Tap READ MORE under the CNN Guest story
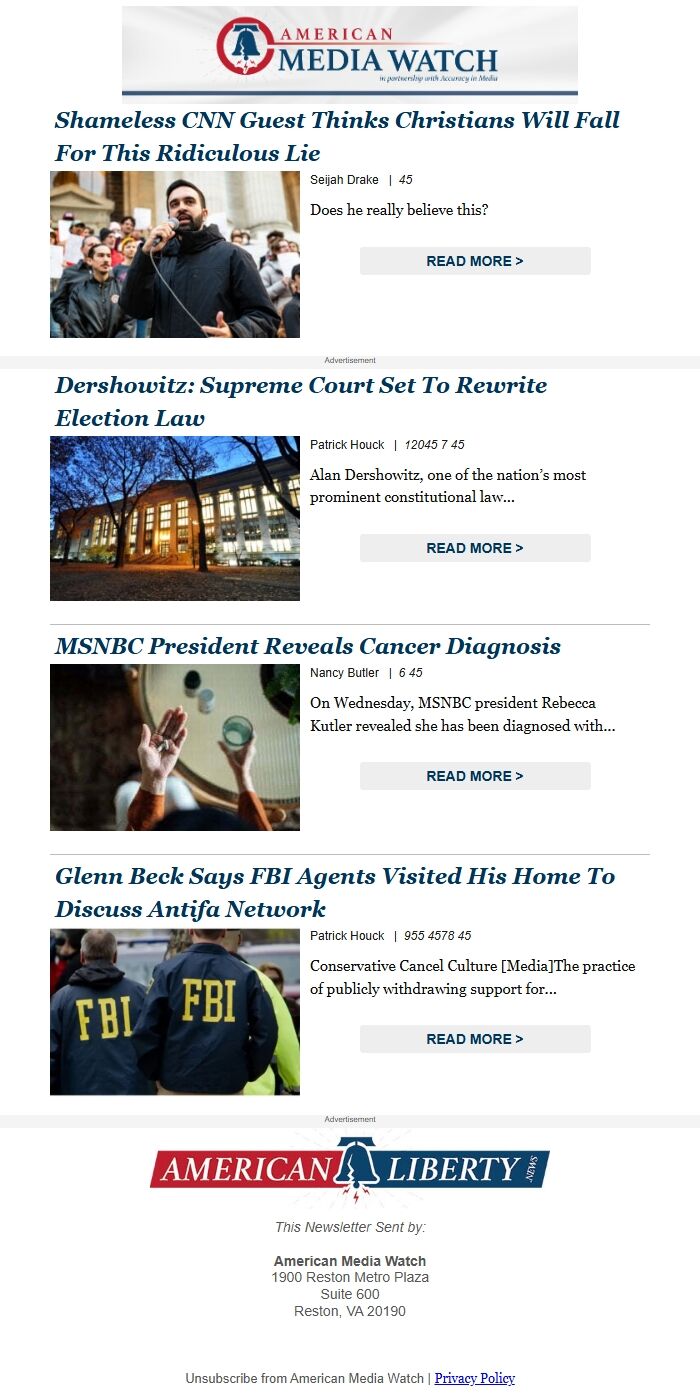700x1398 pixels. (475, 261)
